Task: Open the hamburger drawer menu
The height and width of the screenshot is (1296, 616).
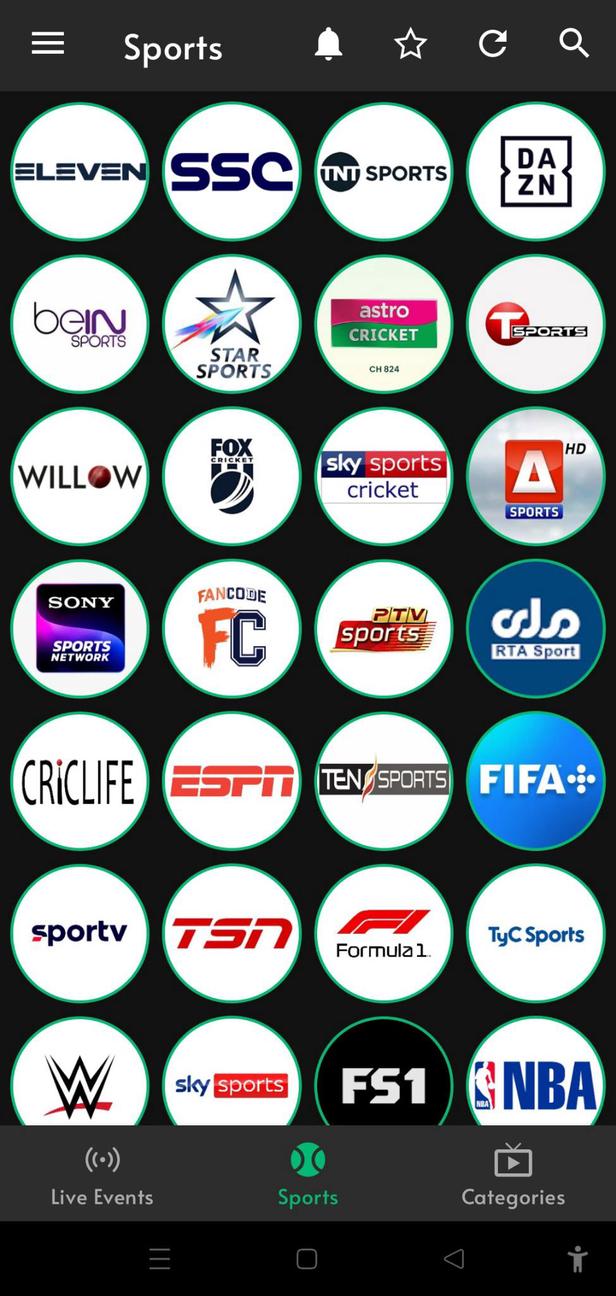Action: tap(48, 44)
